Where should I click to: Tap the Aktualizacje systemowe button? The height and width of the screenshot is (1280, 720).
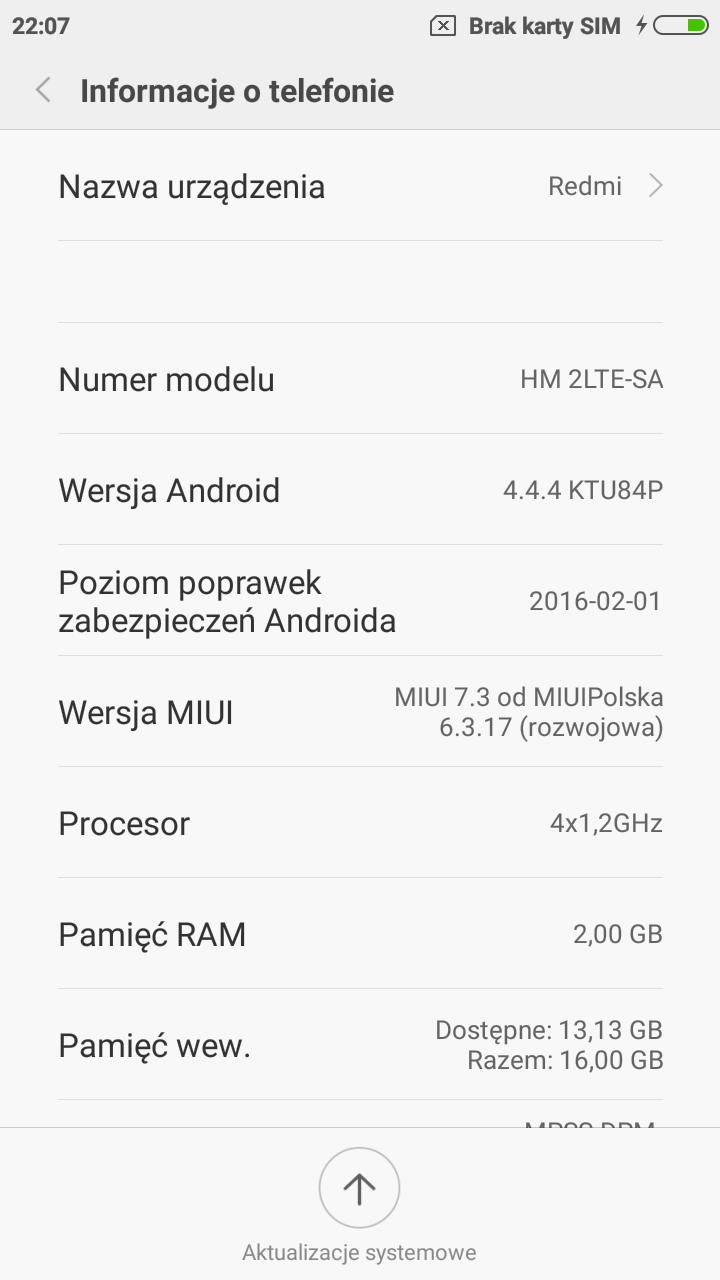[x=359, y=1190]
